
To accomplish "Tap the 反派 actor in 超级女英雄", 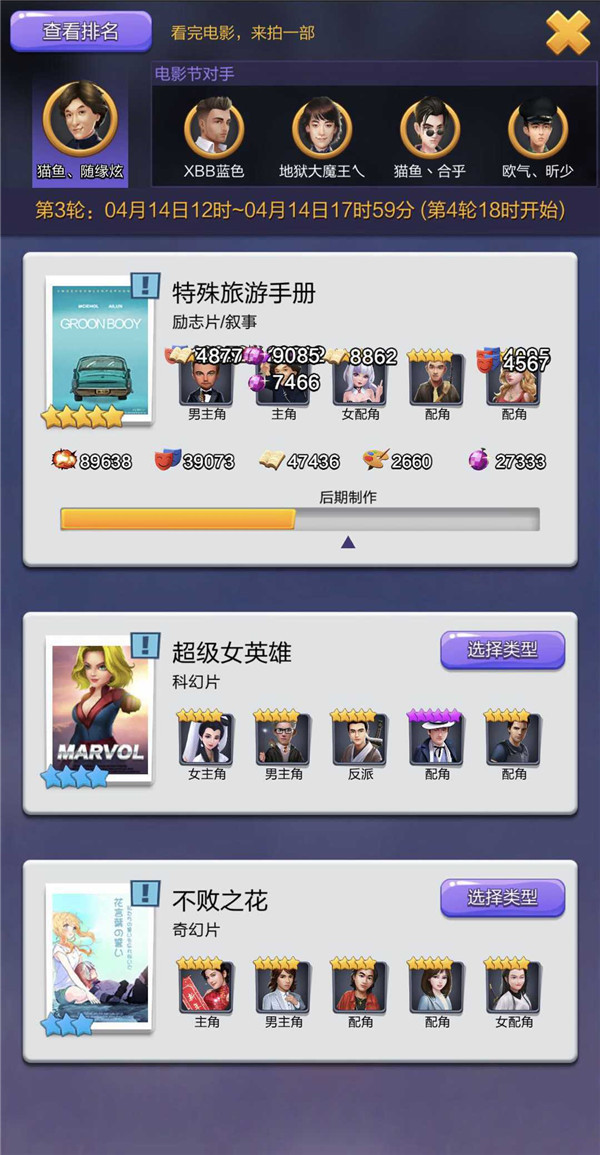I will 360,740.
